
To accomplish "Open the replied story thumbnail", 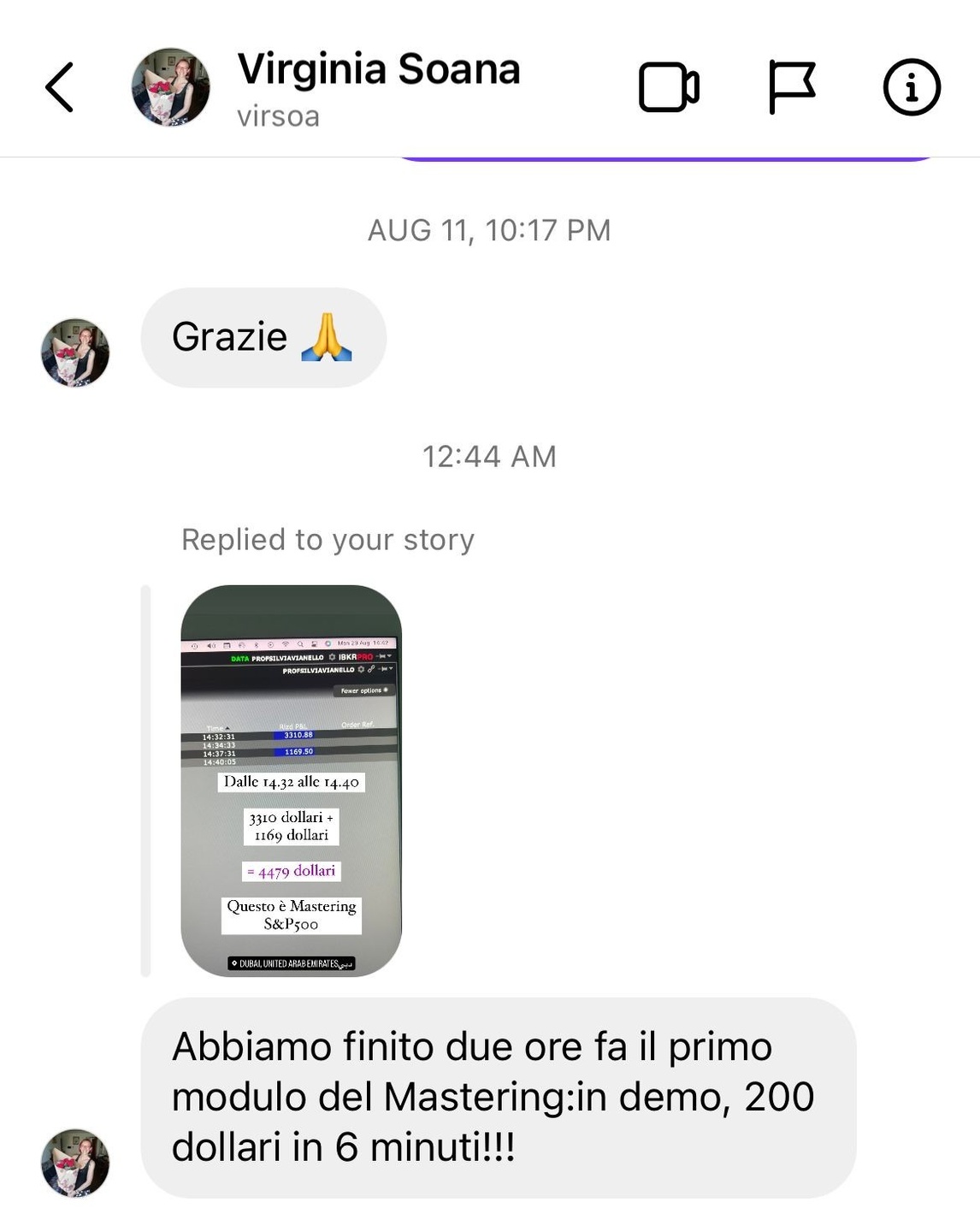I will click(x=291, y=780).
